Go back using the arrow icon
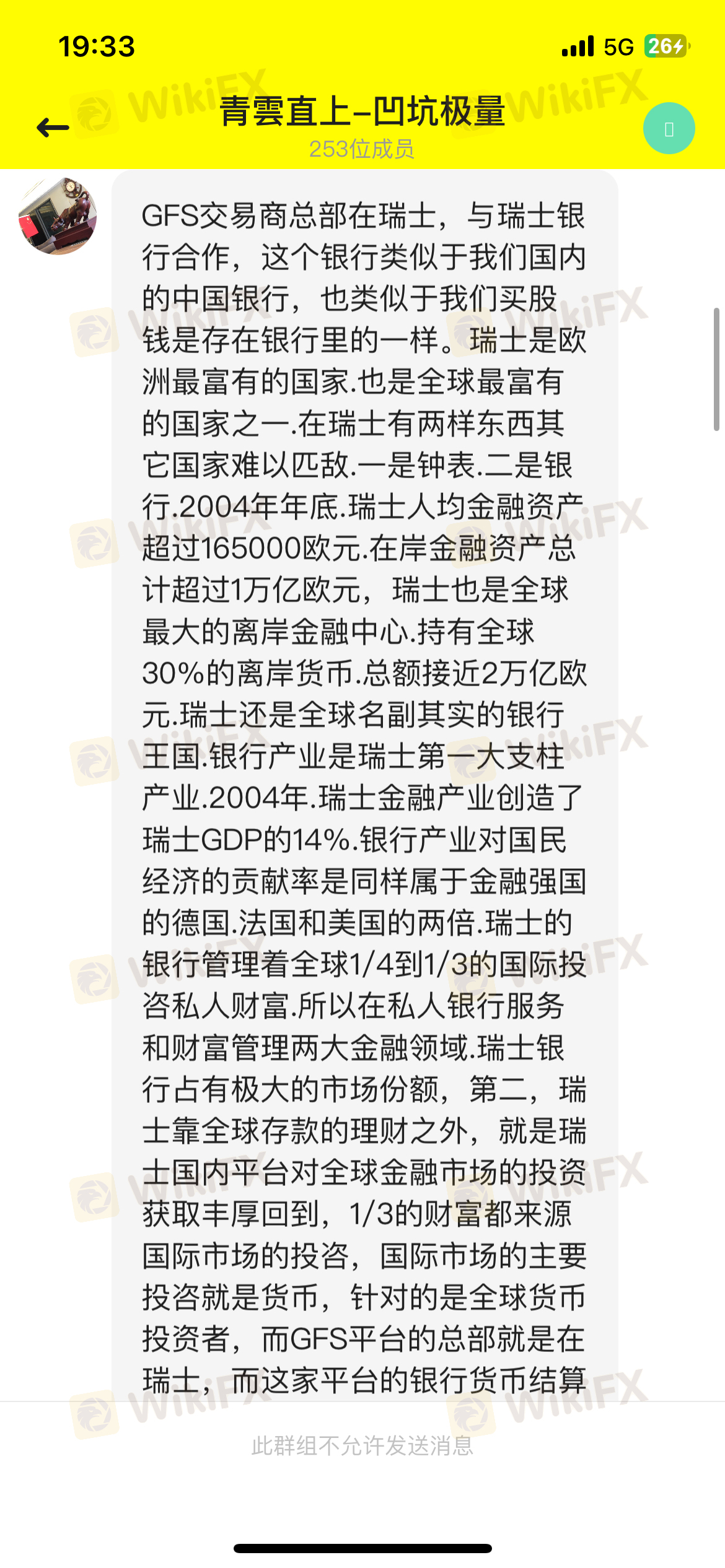The width and height of the screenshot is (725, 1568). point(53,128)
